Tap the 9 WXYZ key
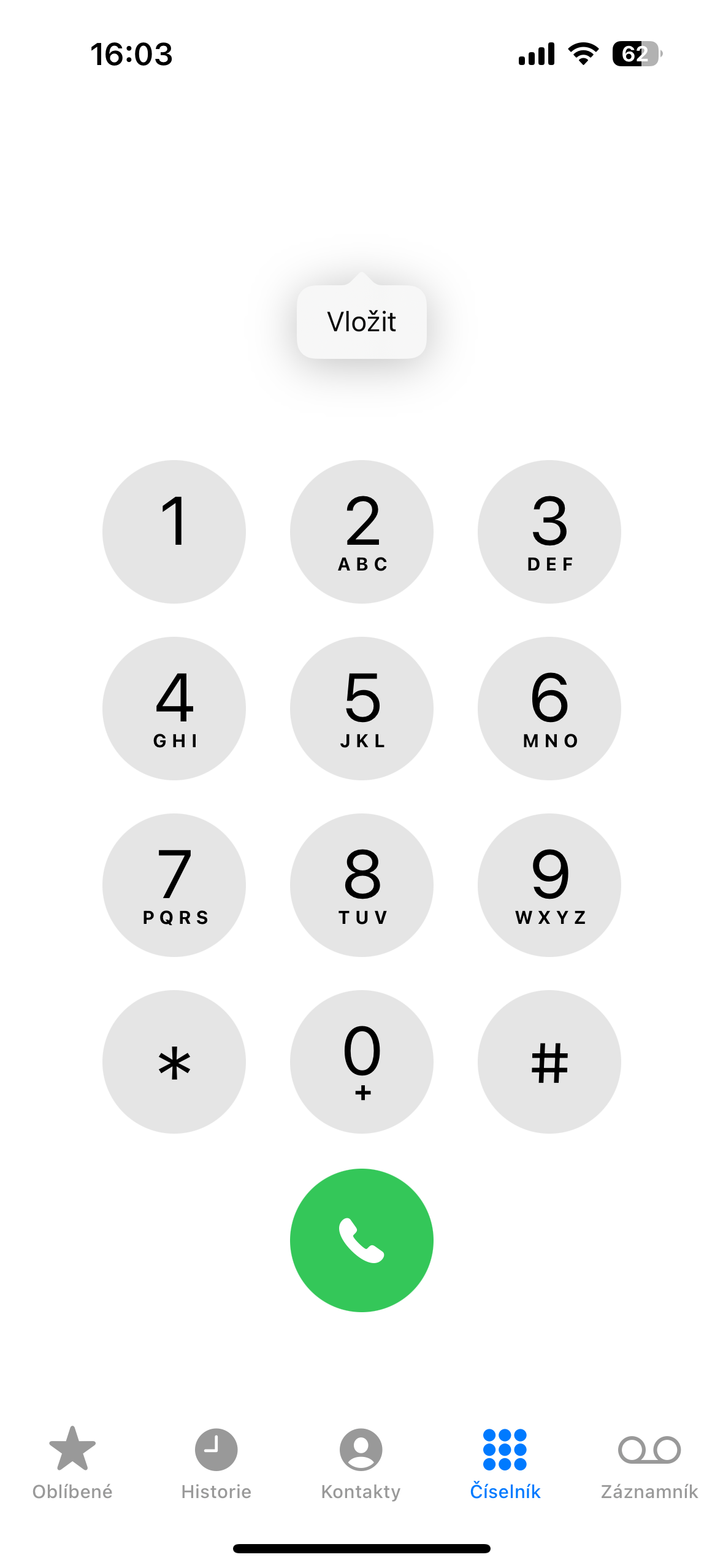 tap(549, 885)
